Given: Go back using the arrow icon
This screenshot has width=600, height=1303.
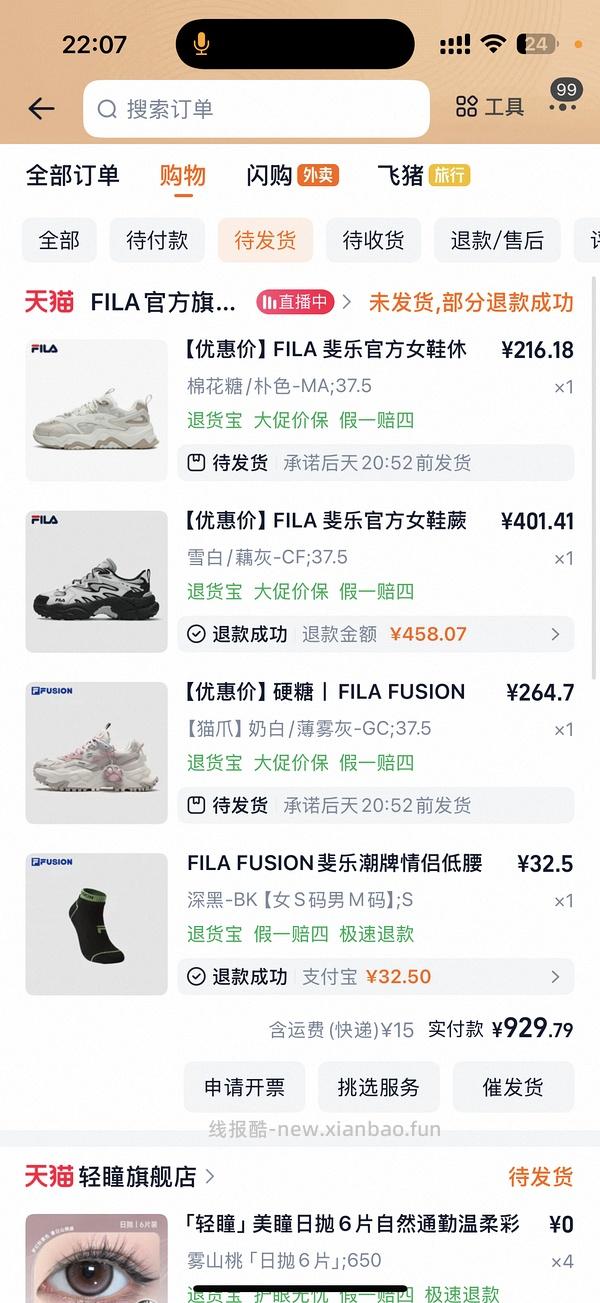Looking at the screenshot, I should click(41, 108).
